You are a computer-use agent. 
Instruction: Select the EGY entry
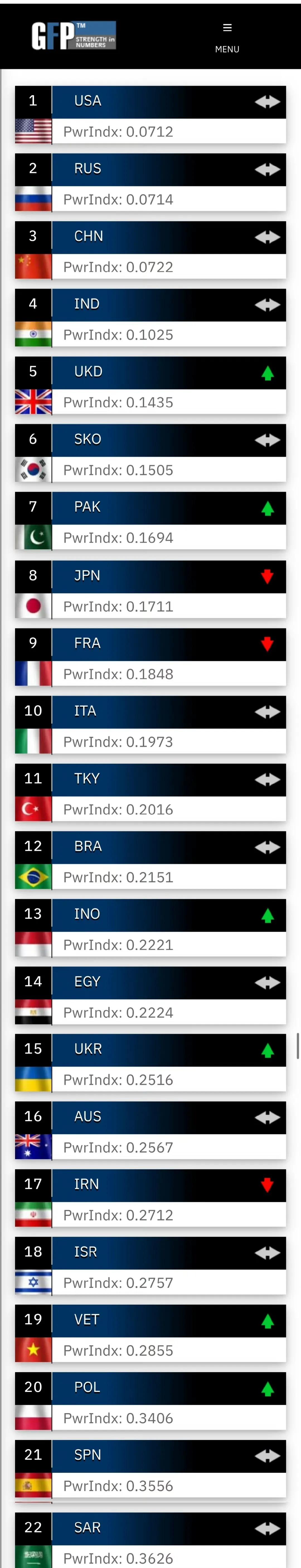point(150,995)
